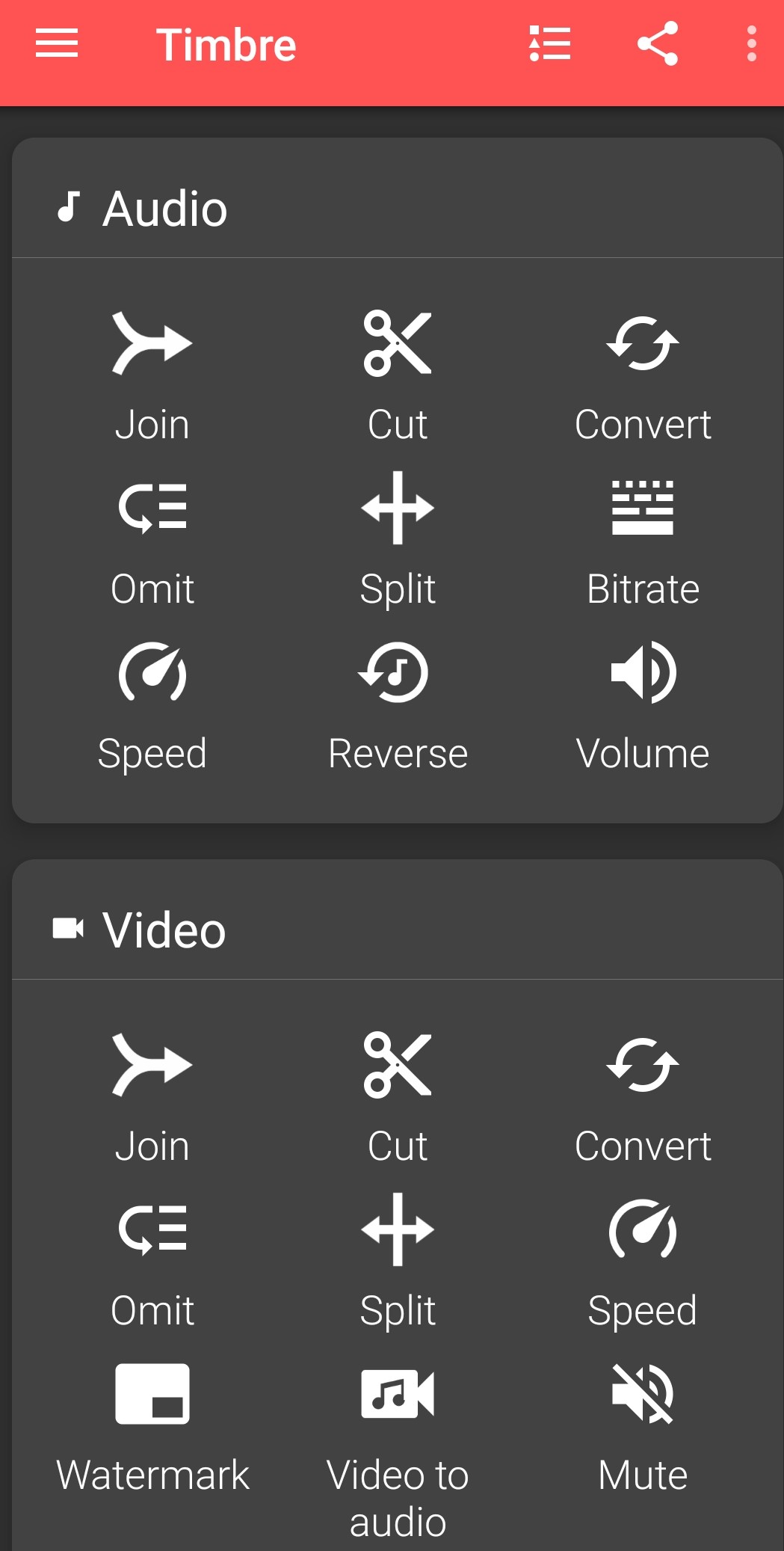Screen dimensions: 784x1551
Task: Change audio Bitrate
Action: tap(643, 538)
